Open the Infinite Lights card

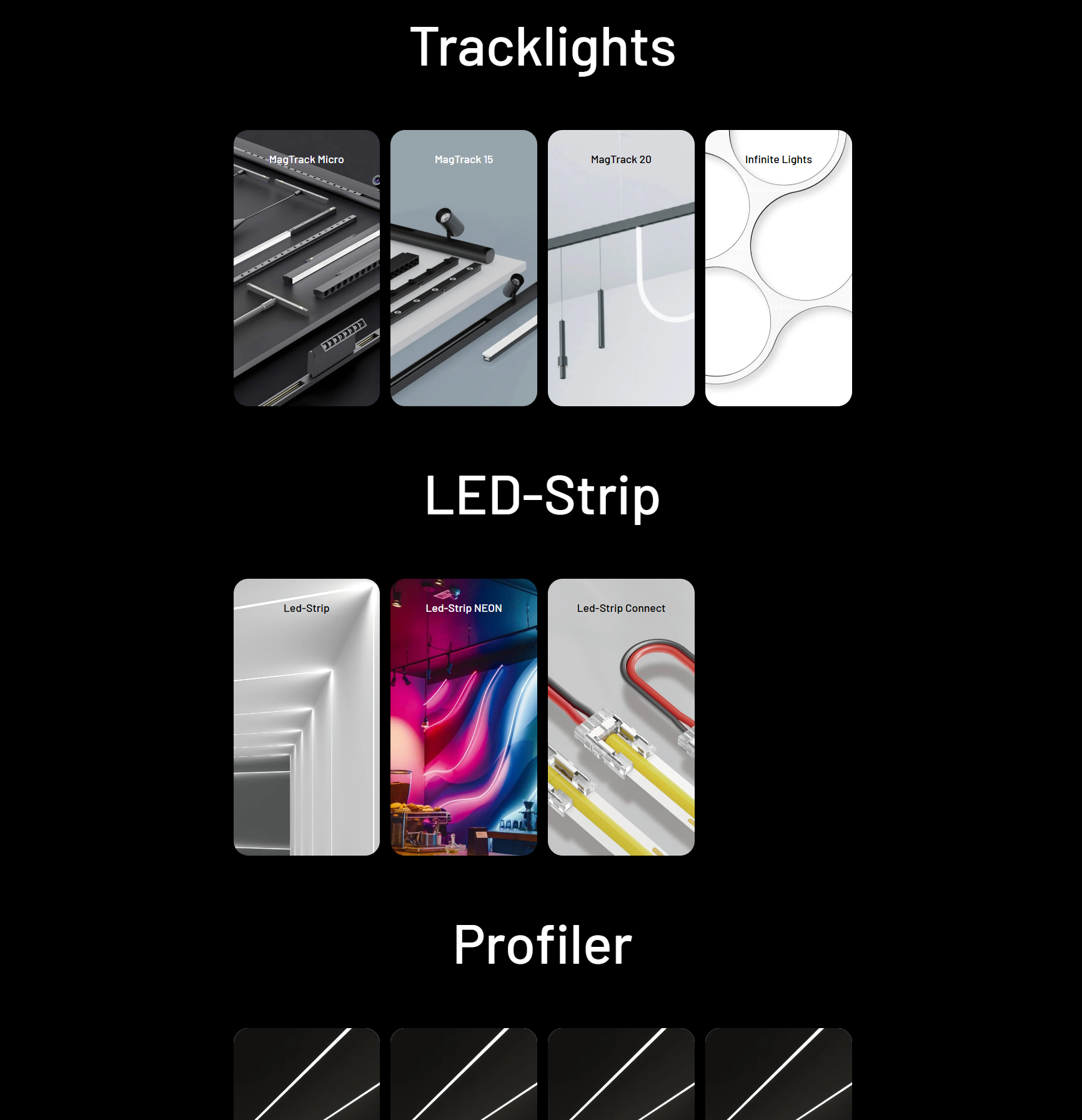[x=778, y=267]
